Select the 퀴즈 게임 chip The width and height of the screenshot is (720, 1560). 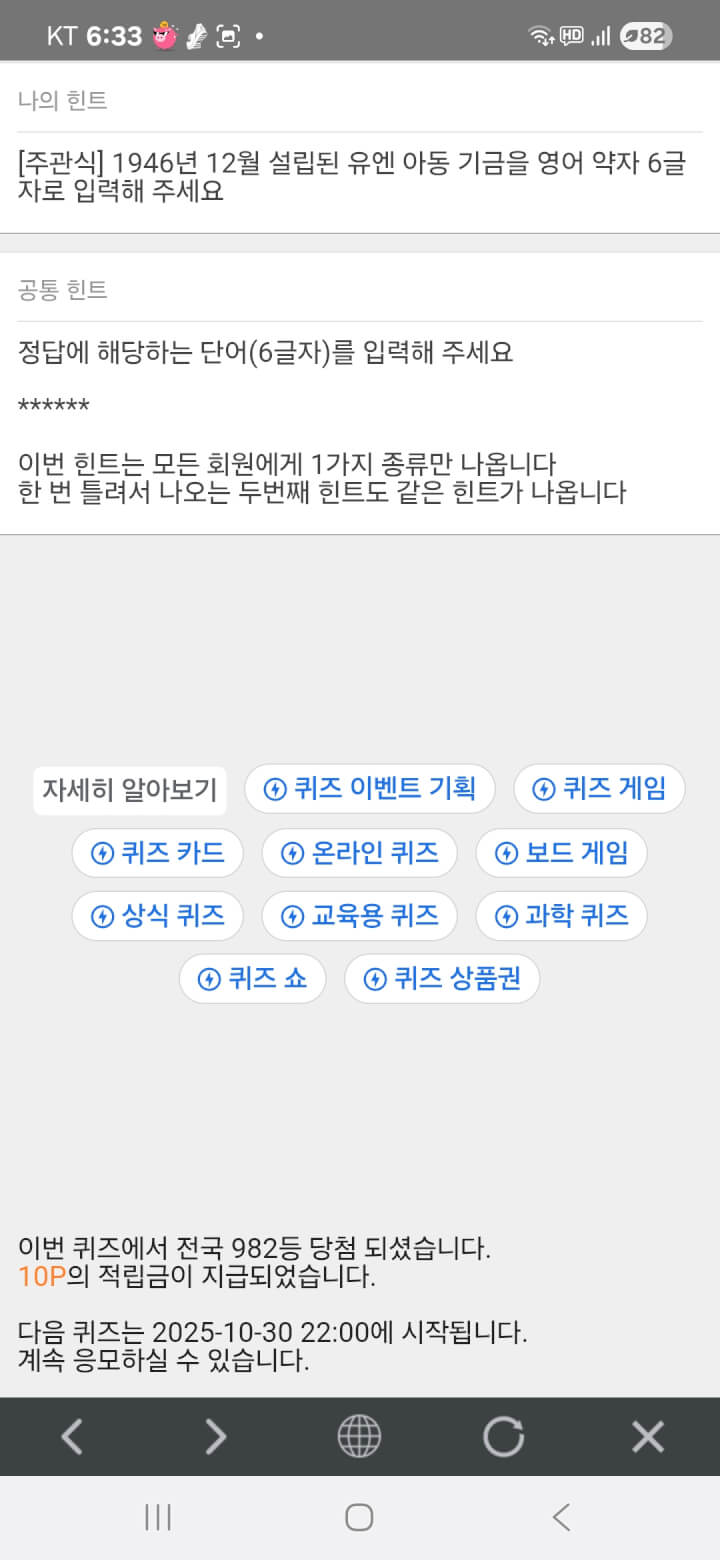click(x=599, y=789)
